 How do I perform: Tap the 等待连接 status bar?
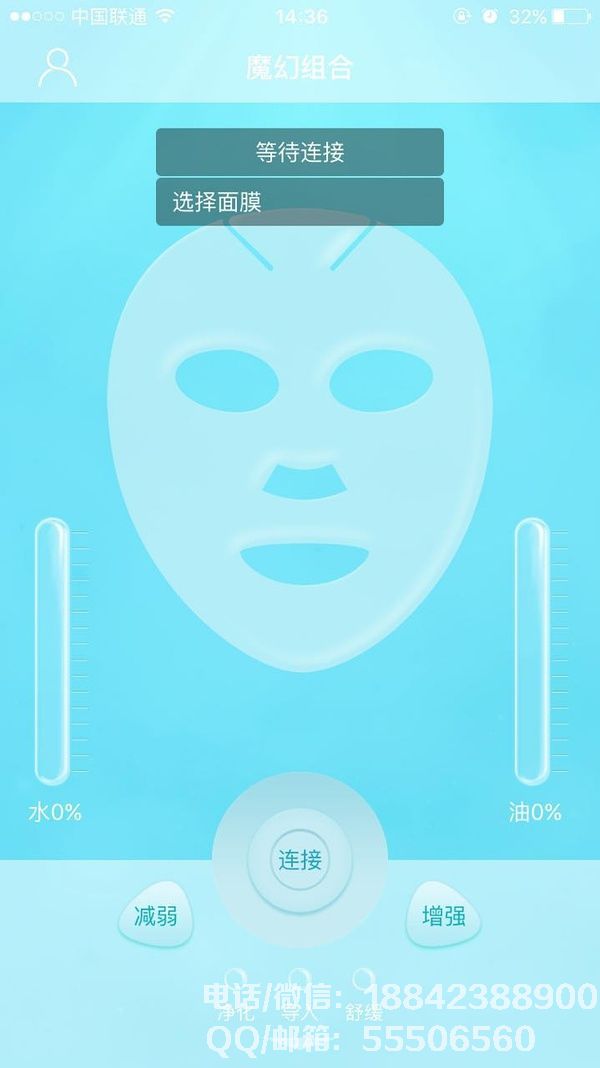[x=299, y=152]
